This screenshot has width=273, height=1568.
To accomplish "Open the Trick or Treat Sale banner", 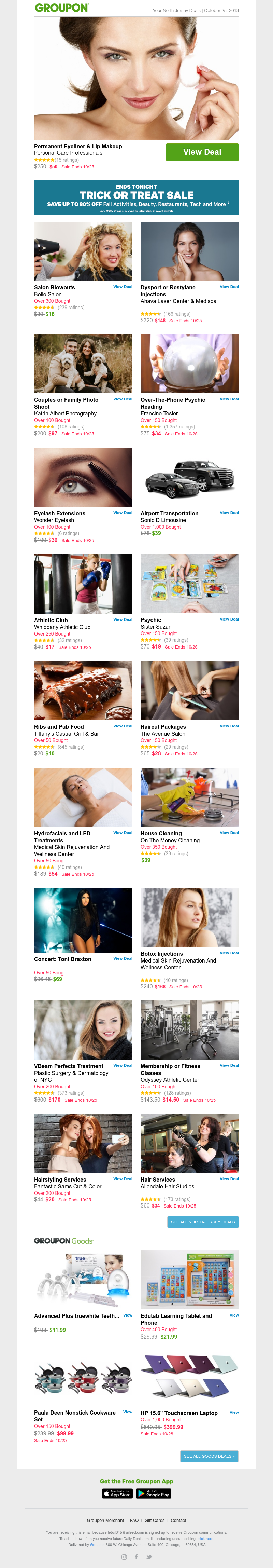I will coord(136,197).
